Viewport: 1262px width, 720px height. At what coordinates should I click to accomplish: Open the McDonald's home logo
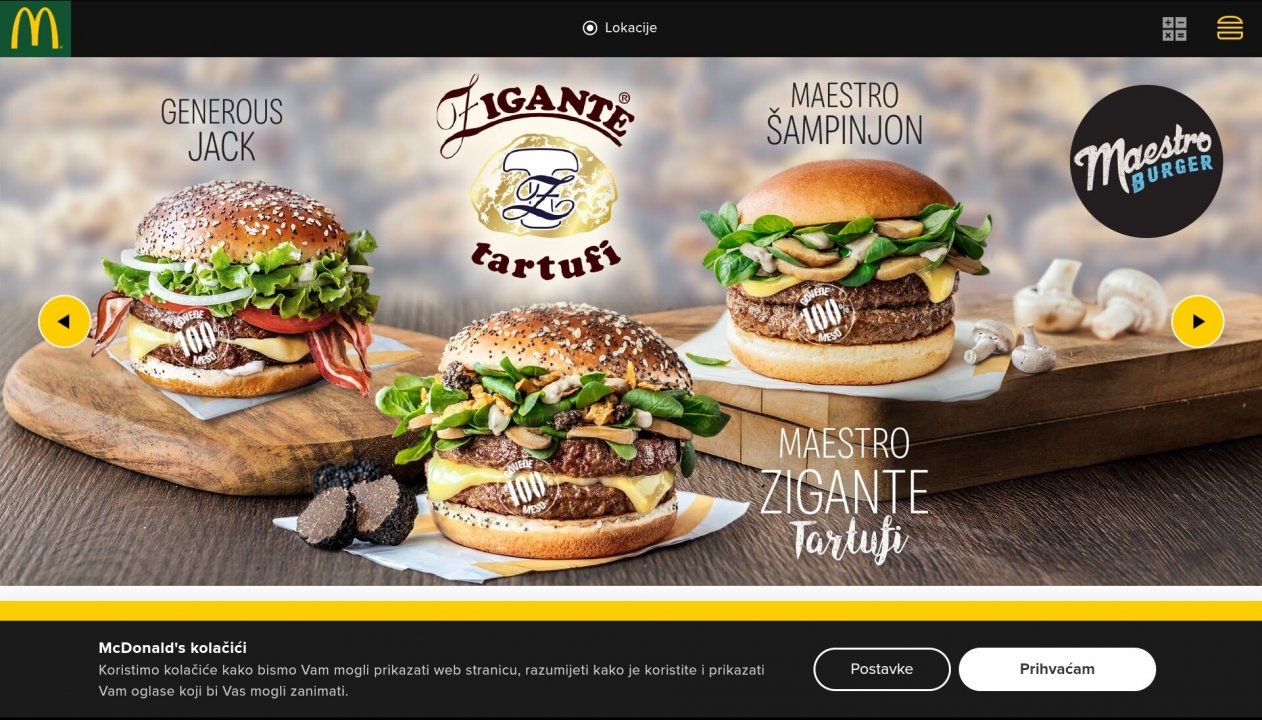pyautogui.click(x=35, y=28)
